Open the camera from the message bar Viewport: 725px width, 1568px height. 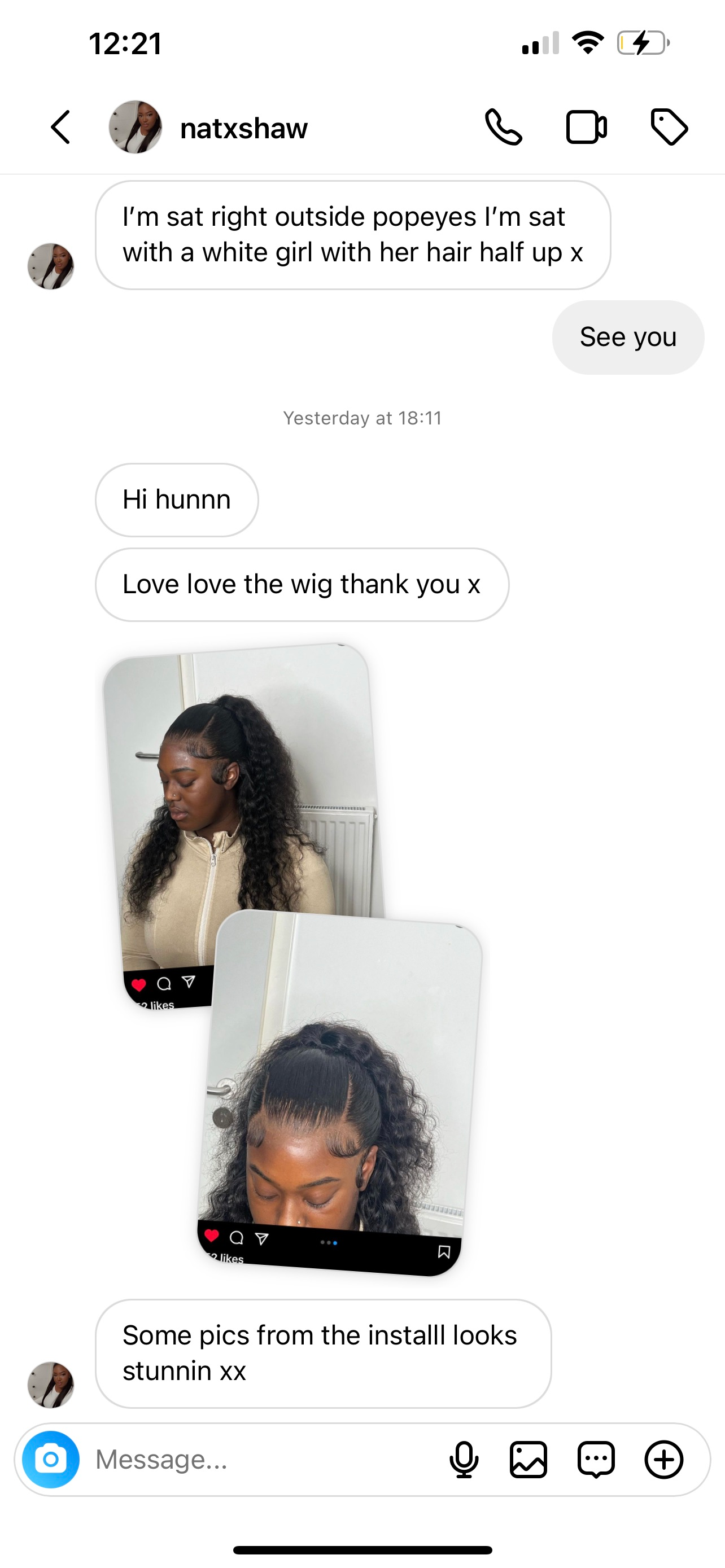(x=51, y=1459)
